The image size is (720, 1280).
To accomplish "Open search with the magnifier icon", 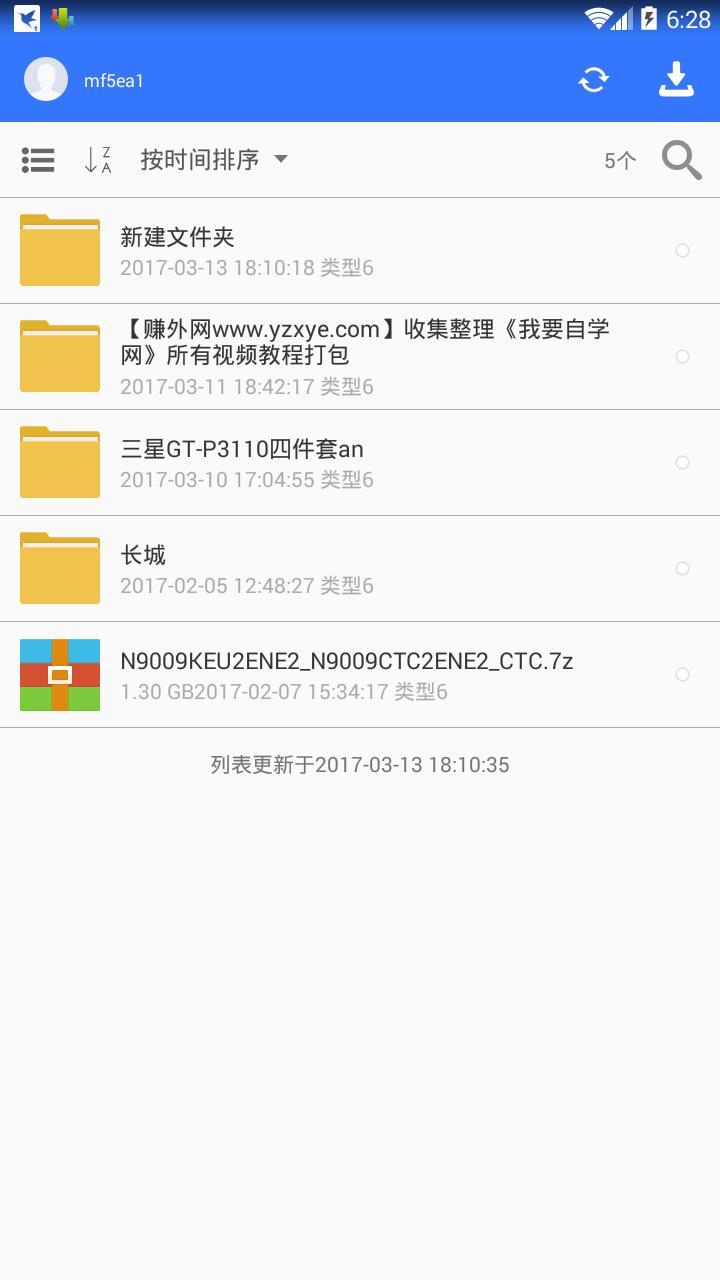I will click(x=681, y=160).
